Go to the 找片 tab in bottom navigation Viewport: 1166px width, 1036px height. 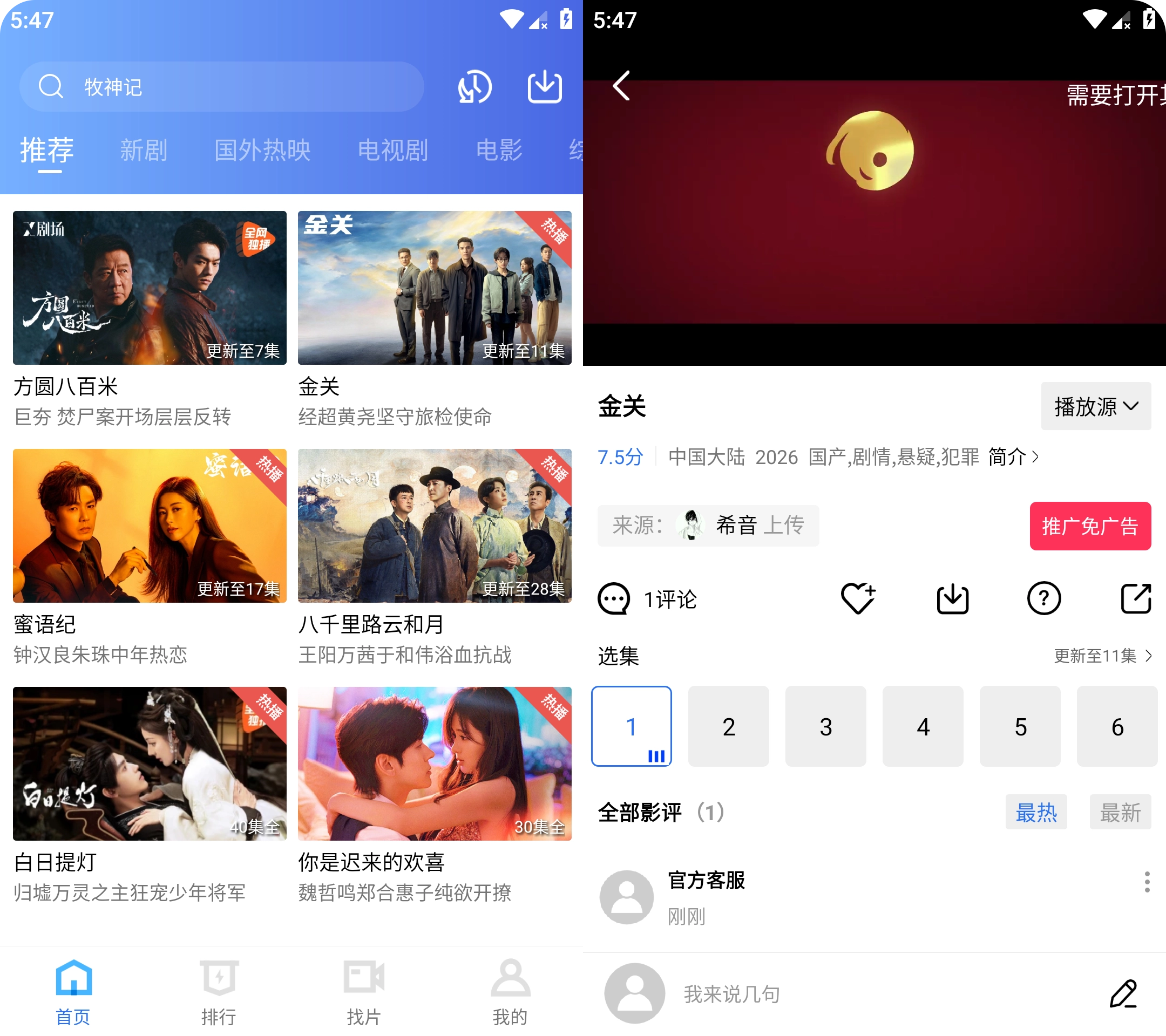click(x=364, y=992)
